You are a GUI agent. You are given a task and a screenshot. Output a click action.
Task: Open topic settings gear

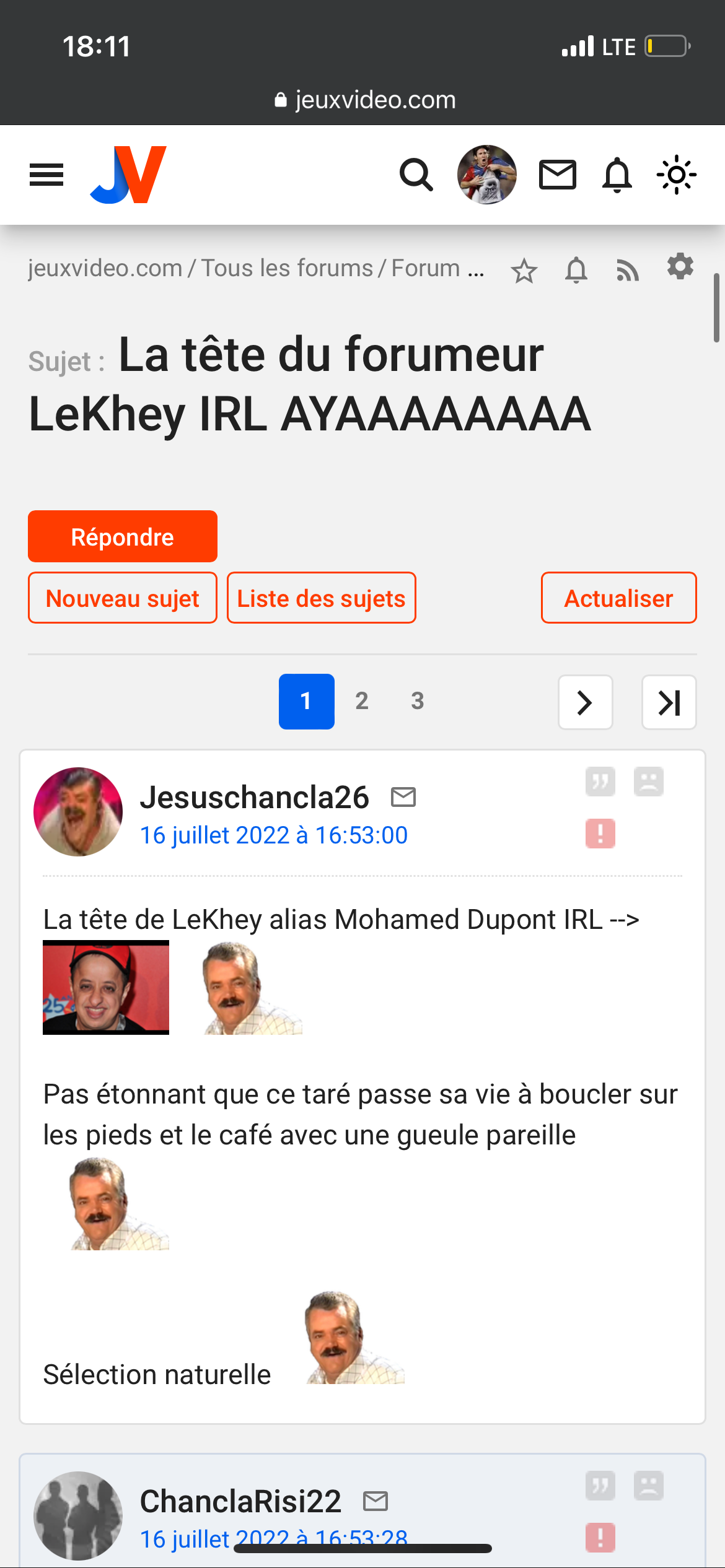(x=680, y=267)
